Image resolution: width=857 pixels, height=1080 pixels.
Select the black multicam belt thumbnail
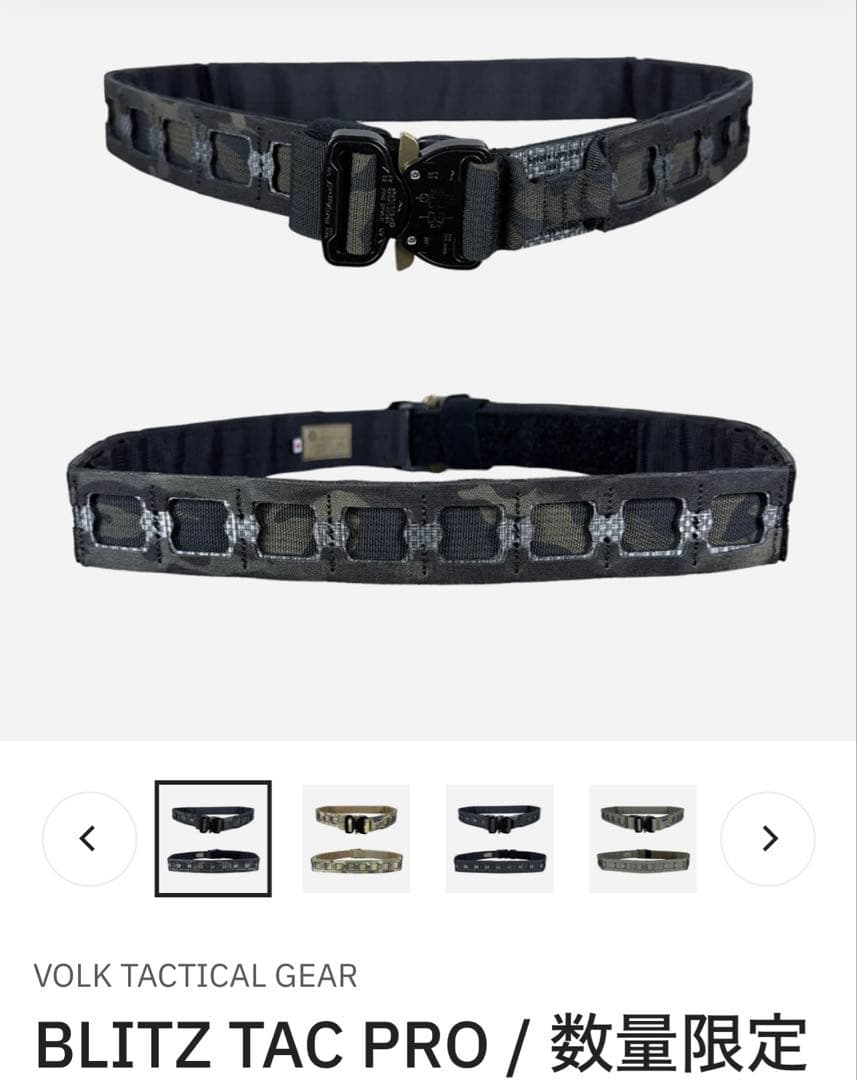point(213,838)
